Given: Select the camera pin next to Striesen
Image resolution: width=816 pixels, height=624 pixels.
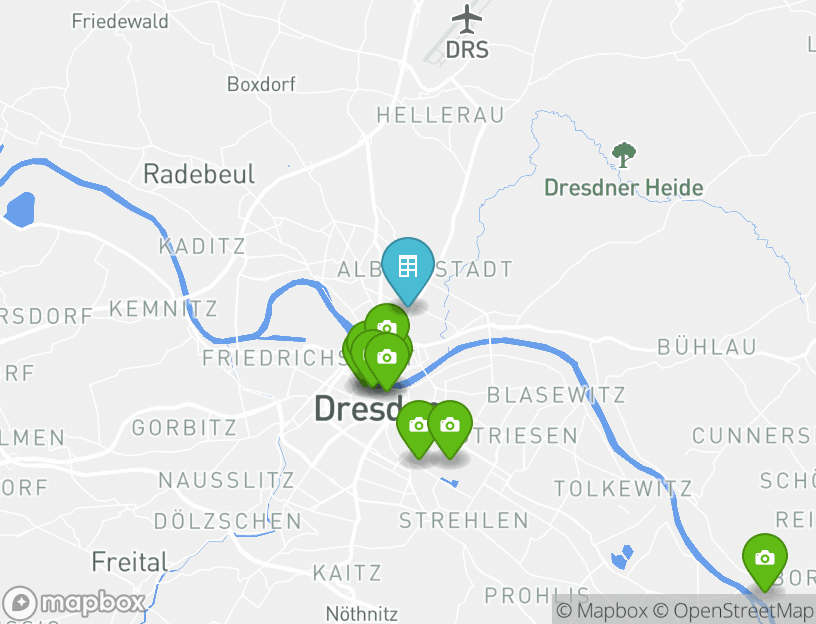Looking at the screenshot, I should tap(451, 425).
